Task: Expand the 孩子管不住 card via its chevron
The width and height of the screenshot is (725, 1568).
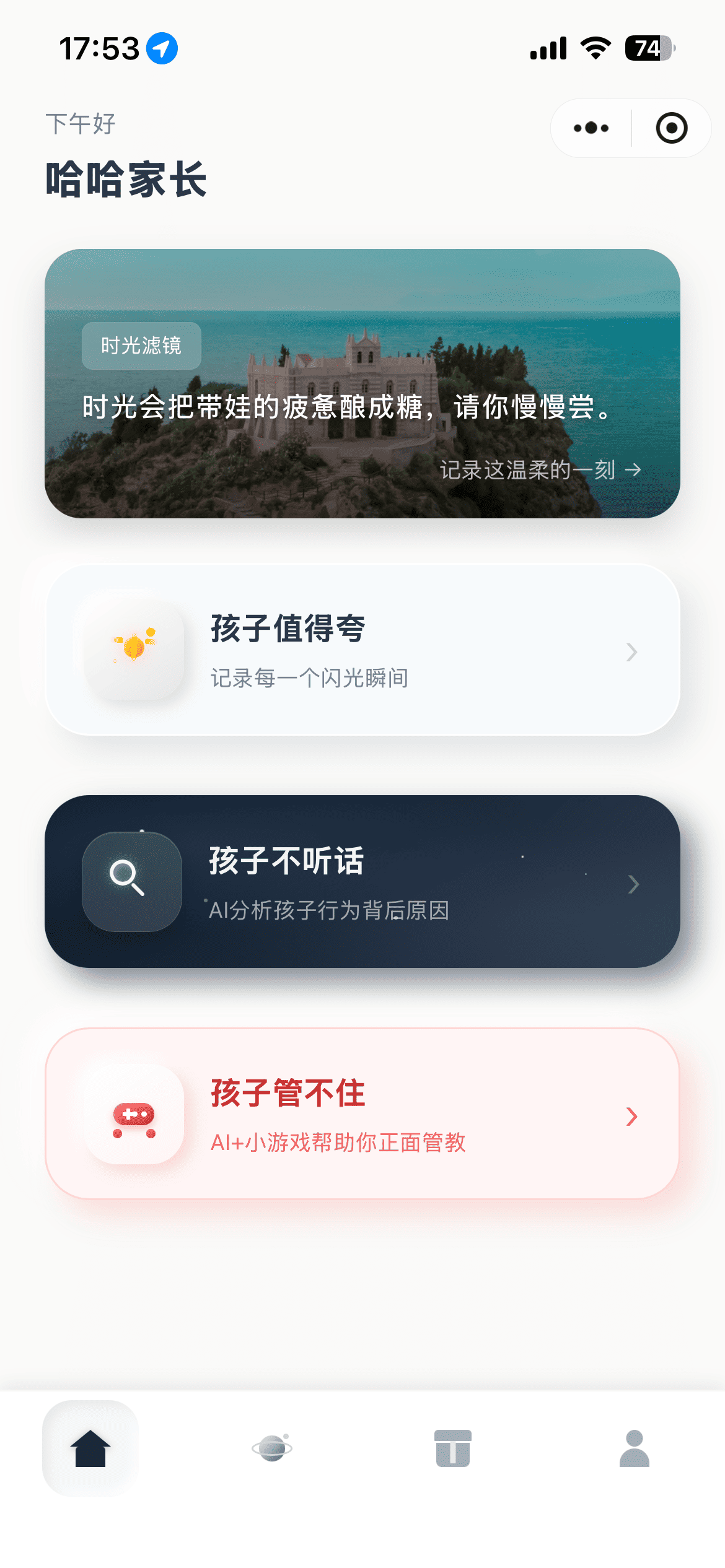Action: tap(631, 1117)
